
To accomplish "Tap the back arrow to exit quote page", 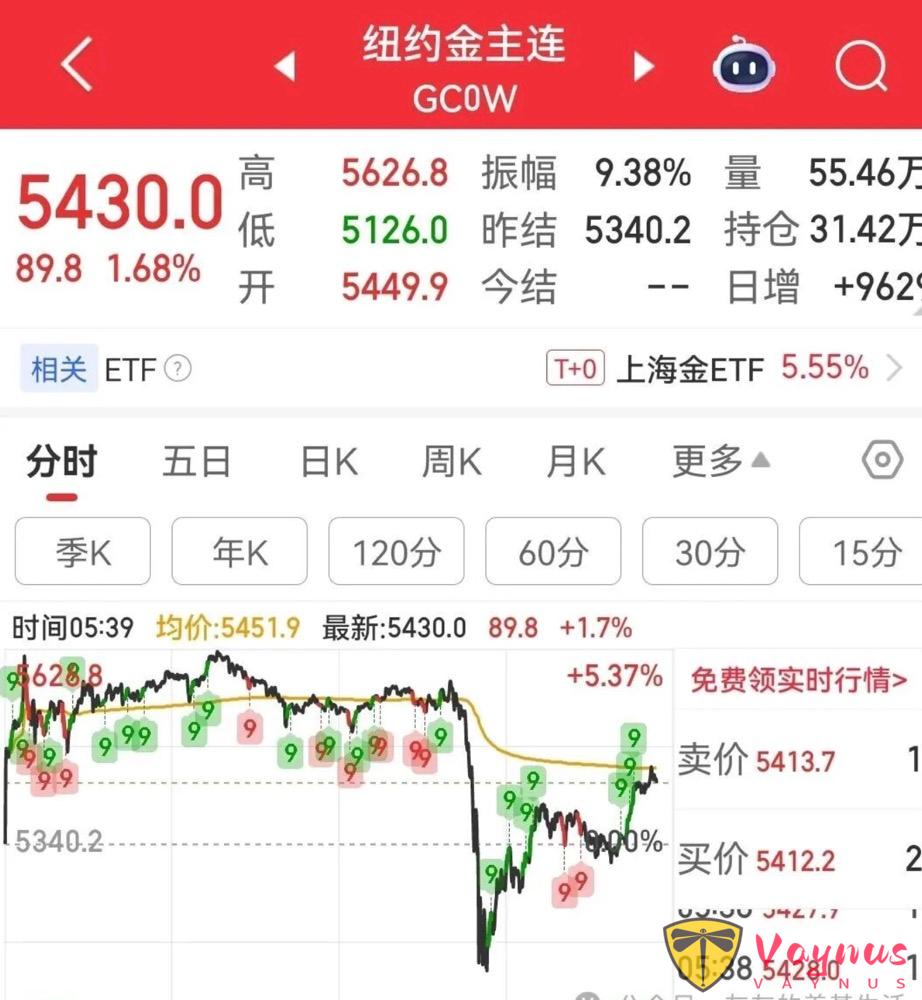I will 75,62.
